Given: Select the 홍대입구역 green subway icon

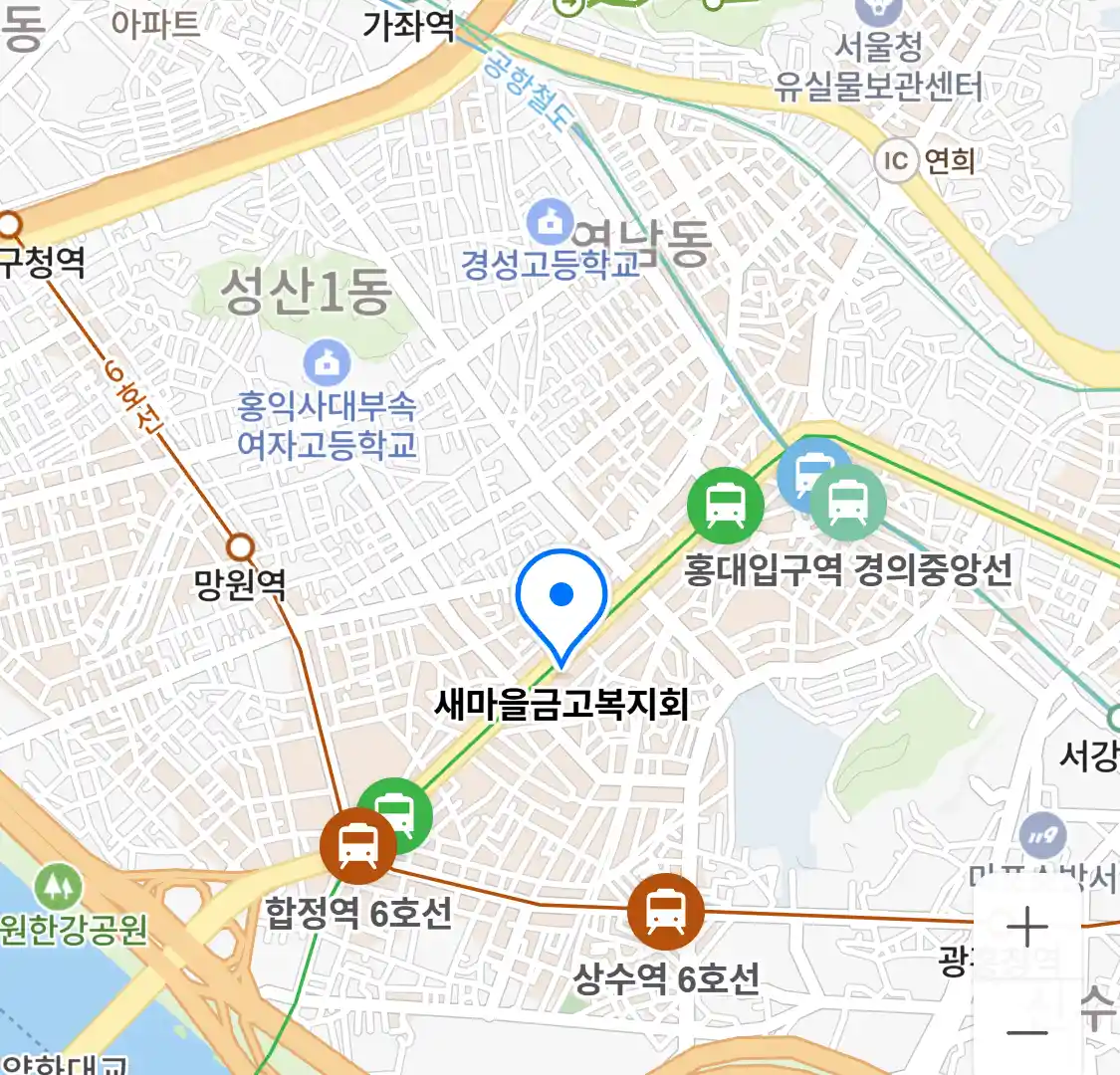Looking at the screenshot, I should (x=726, y=505).
